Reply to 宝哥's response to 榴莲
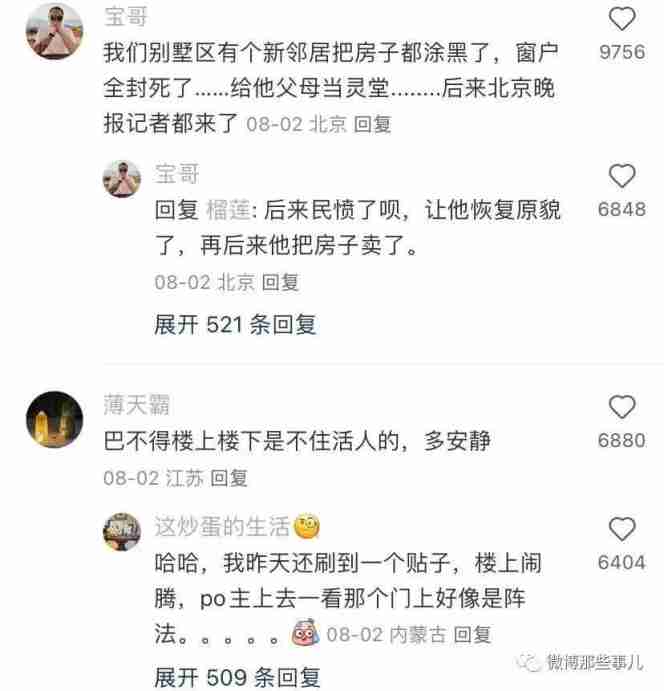The image size is (664, 691). tap(280, 282)
